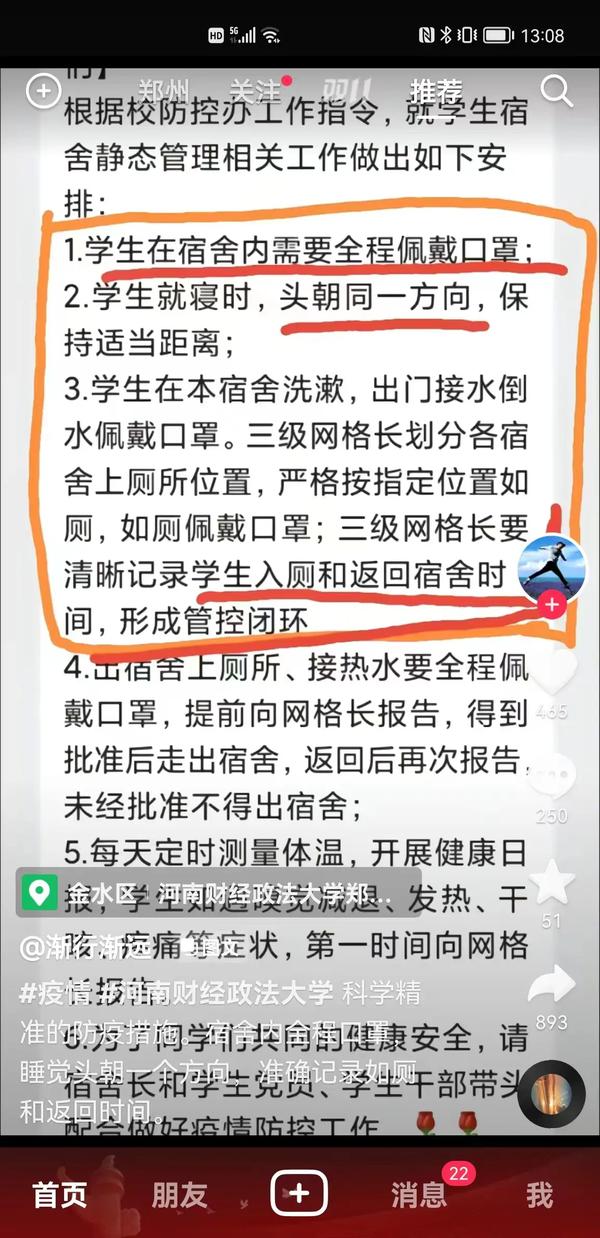
Task: Open 消息 with 22 unread
Action: 420,1194
